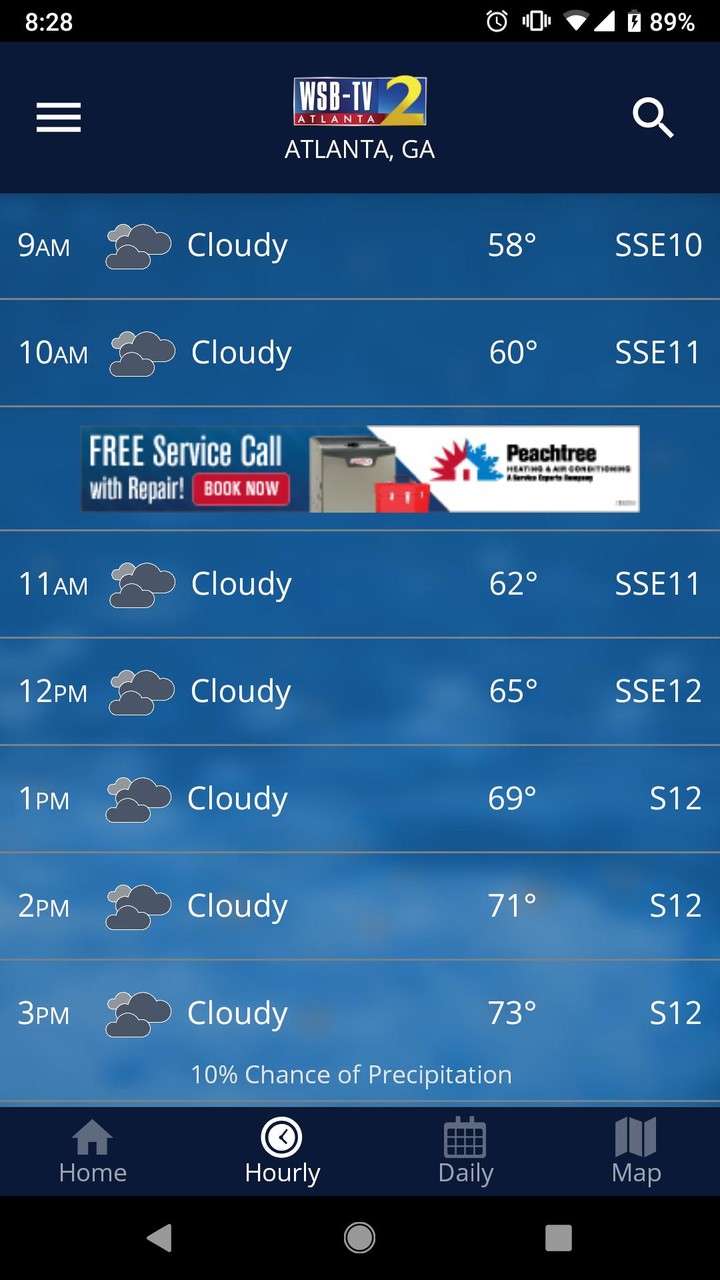Tap the cloudy weather icon for 9AM
720x1280 pixels.
[138, 245]
